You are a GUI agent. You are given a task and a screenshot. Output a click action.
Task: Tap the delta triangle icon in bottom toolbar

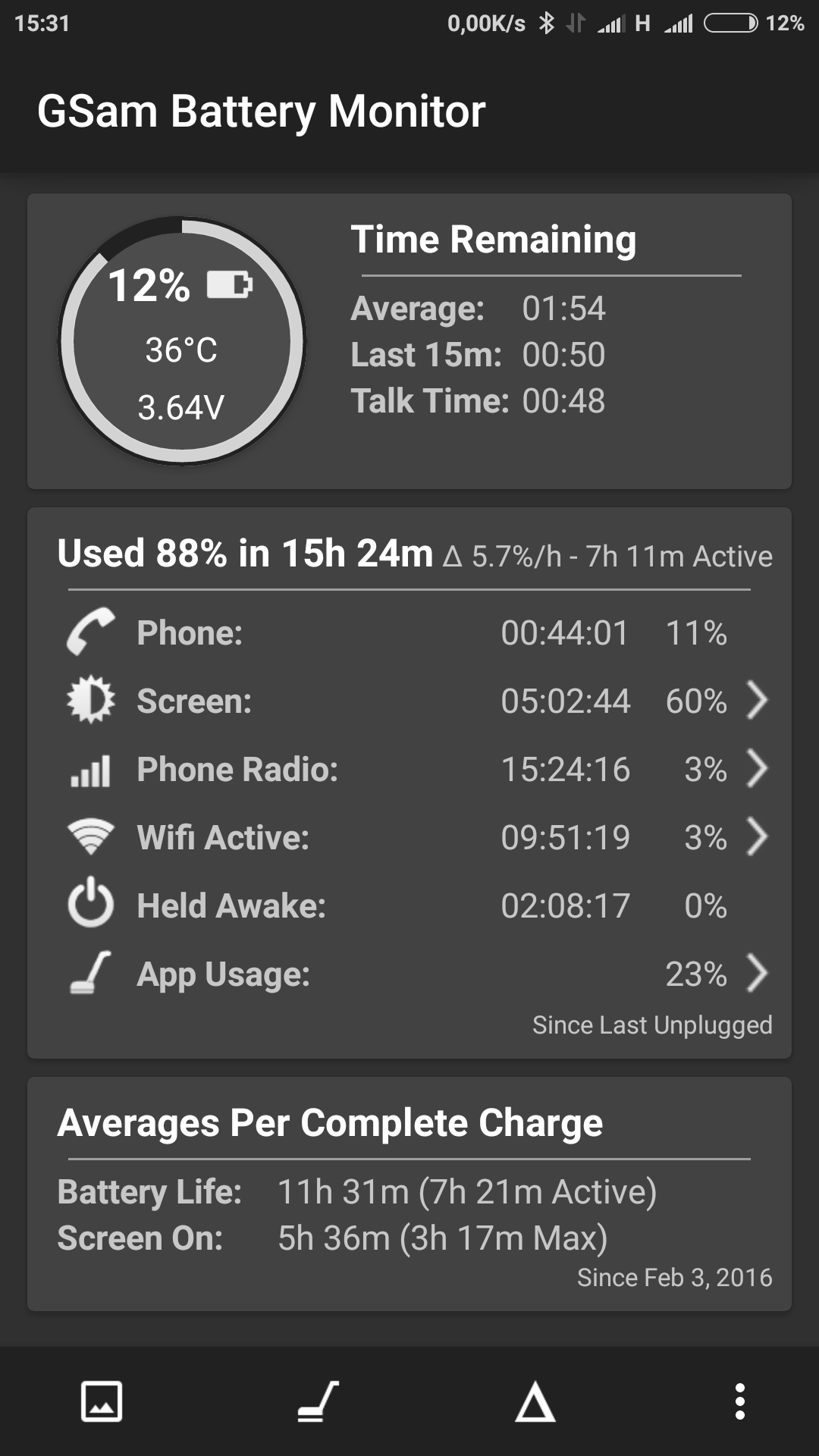click(x=535, y=1401)
